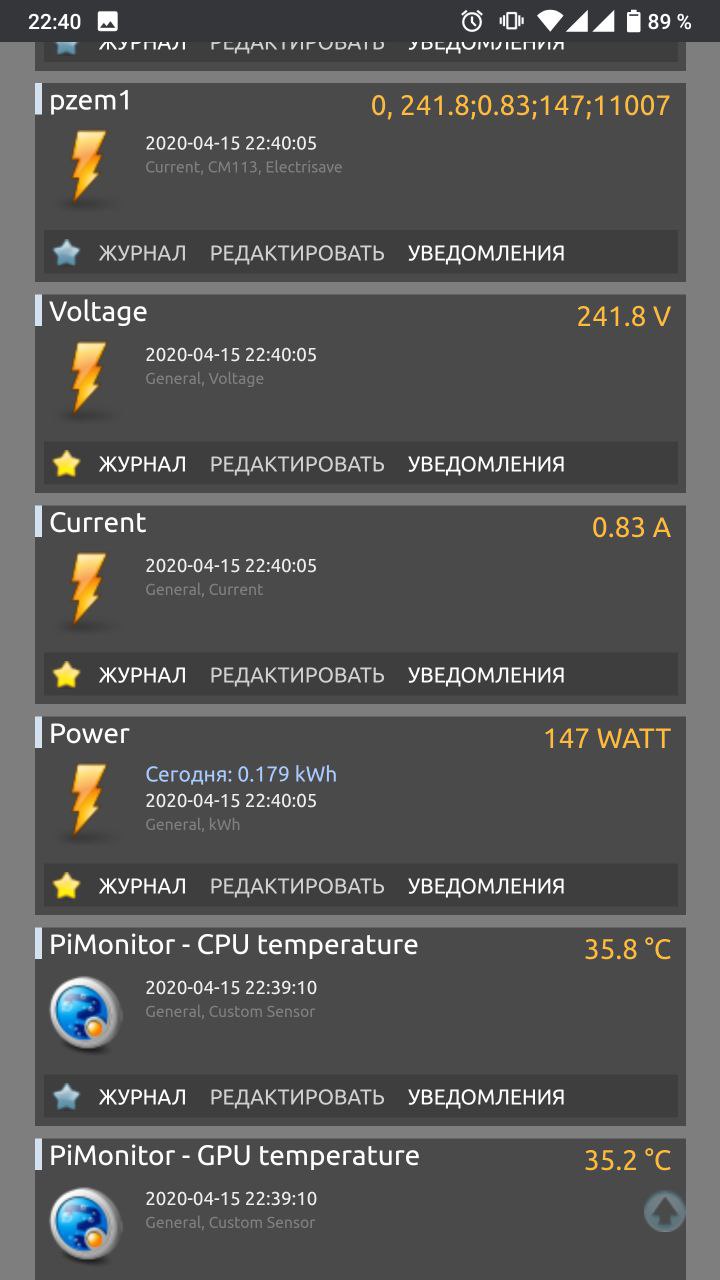Edit the Power device via Редактировать
Screen dimensions: 720x1280
tap(297, 886)
